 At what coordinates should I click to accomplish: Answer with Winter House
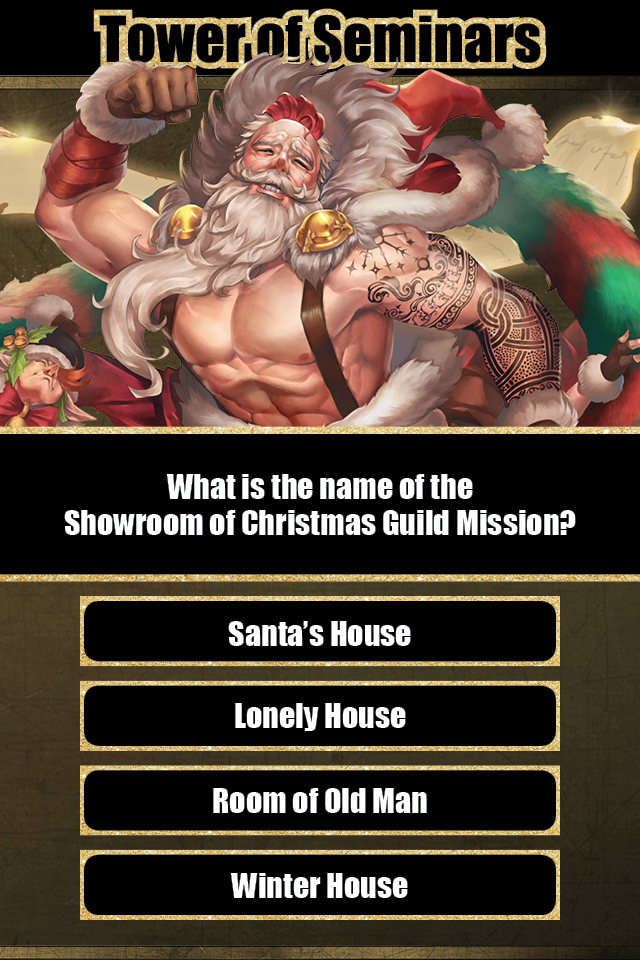pos(320,885)
